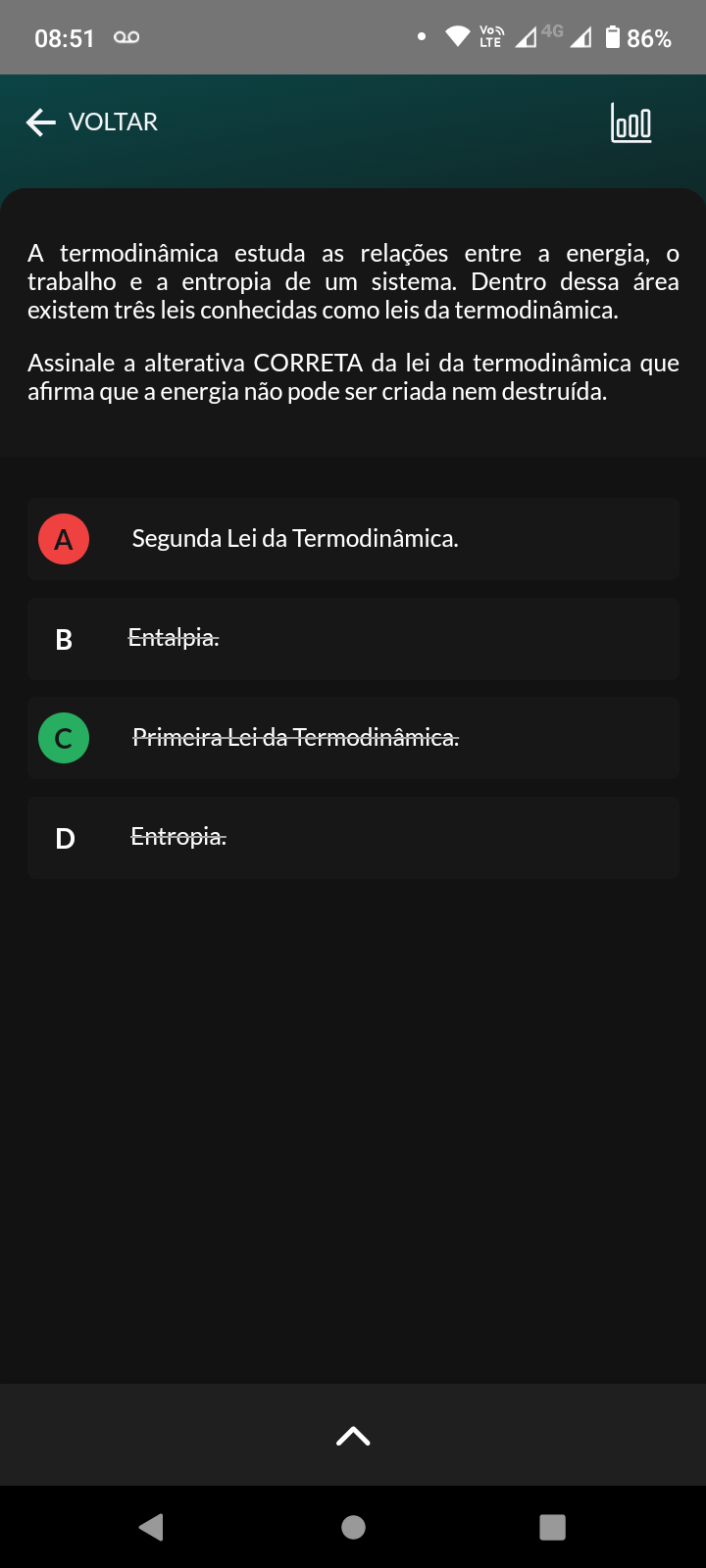Pick option C Primeira Lei da Termodinâmica
This screenshot has height=1568, width=706.
(353, 738)
